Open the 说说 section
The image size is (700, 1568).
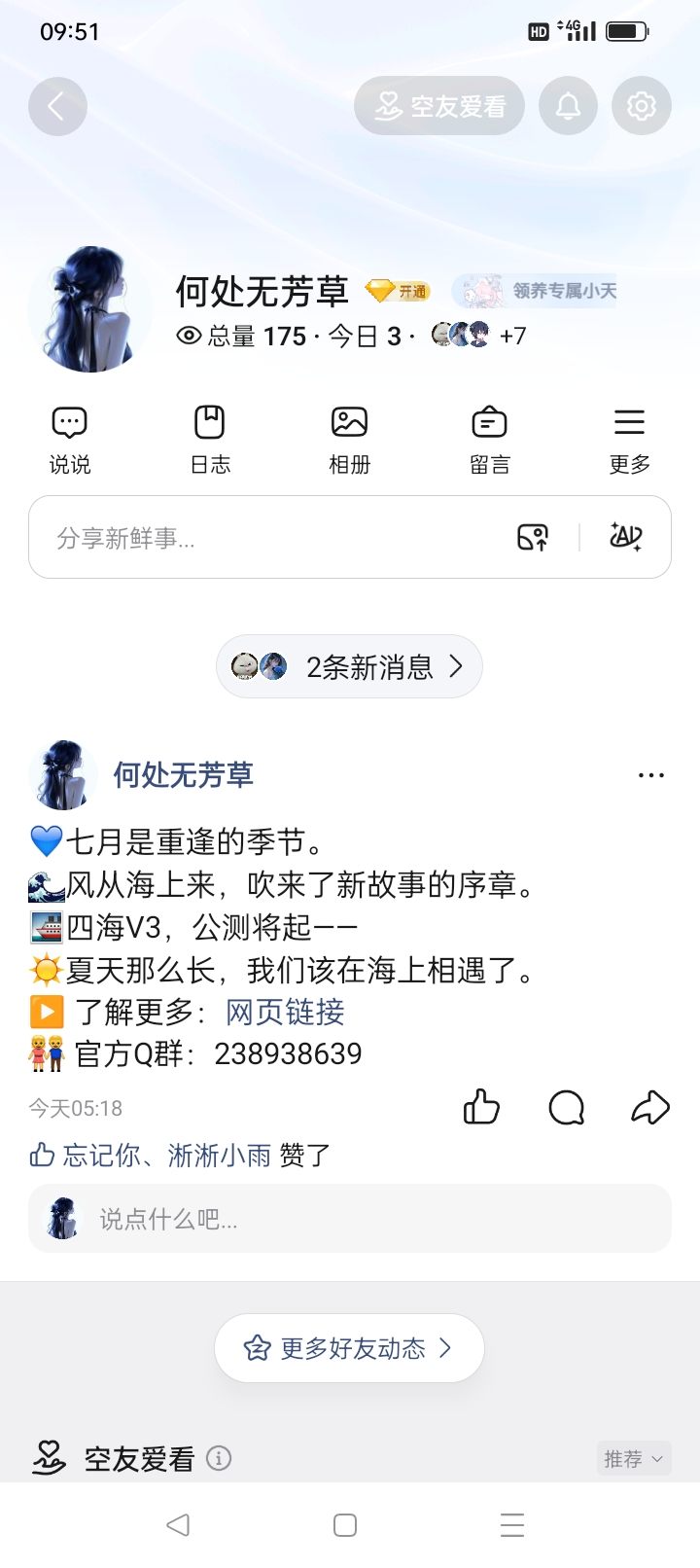point(70,441)
